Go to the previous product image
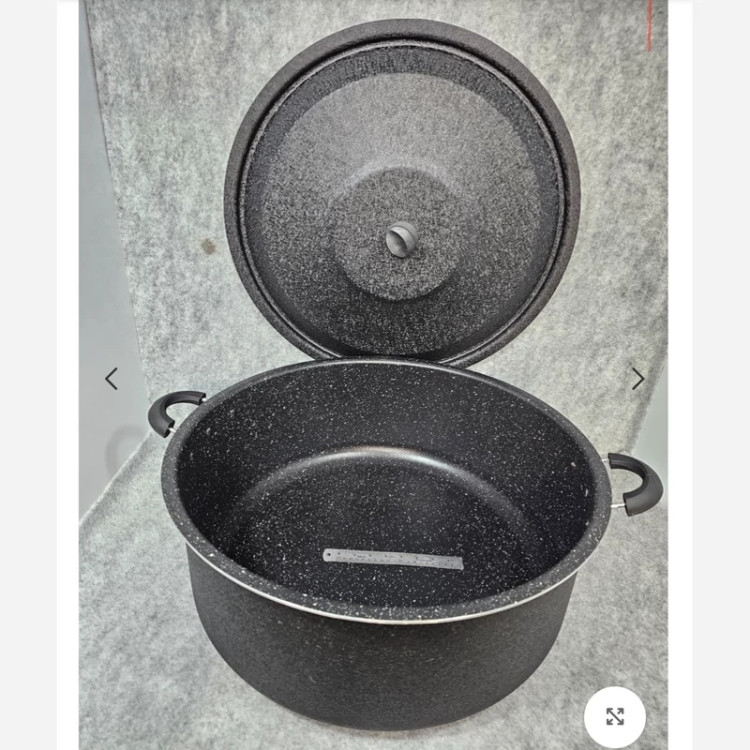750x750 pixels. click(x=111, y=379)
